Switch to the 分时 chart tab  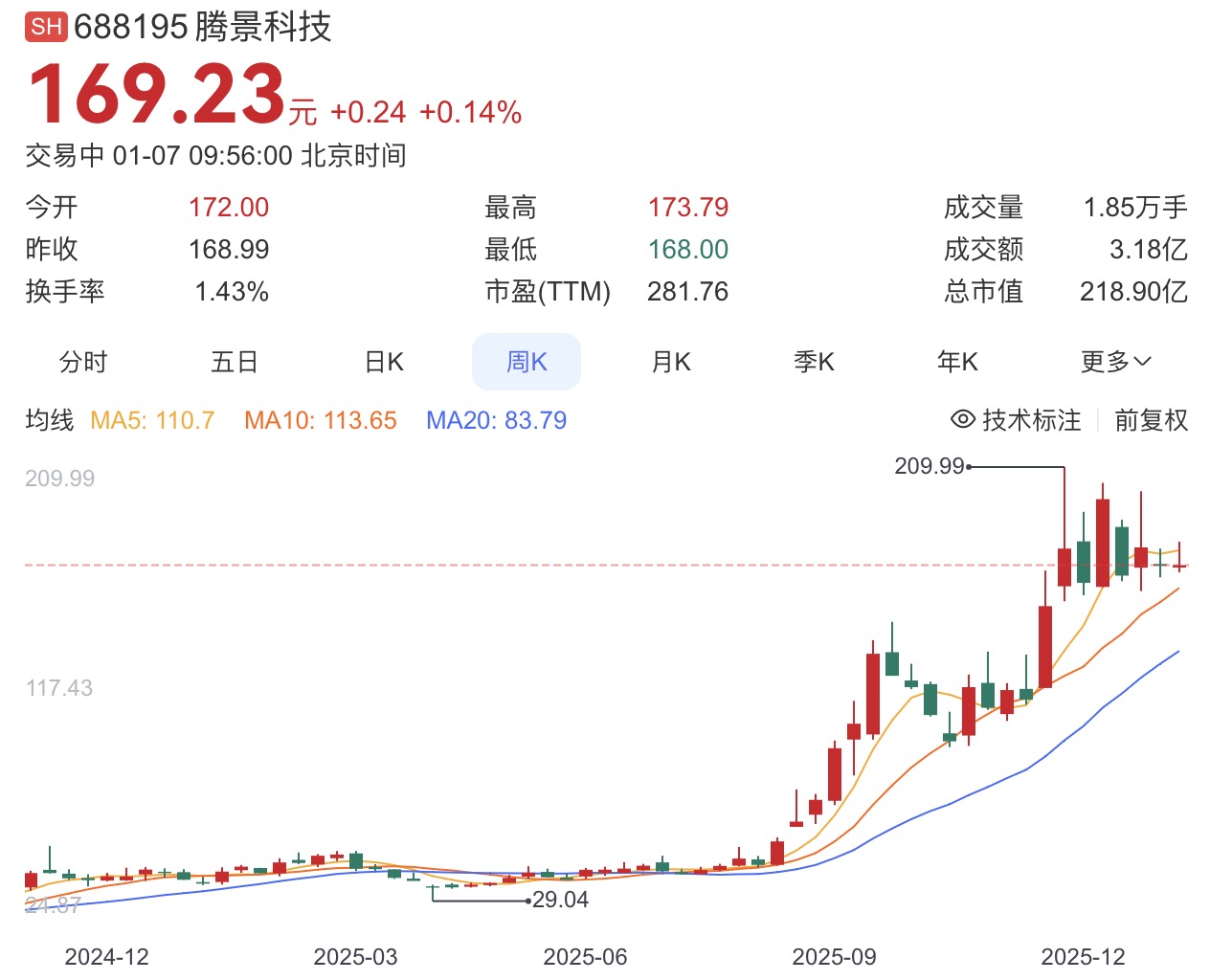coord(83,362)
